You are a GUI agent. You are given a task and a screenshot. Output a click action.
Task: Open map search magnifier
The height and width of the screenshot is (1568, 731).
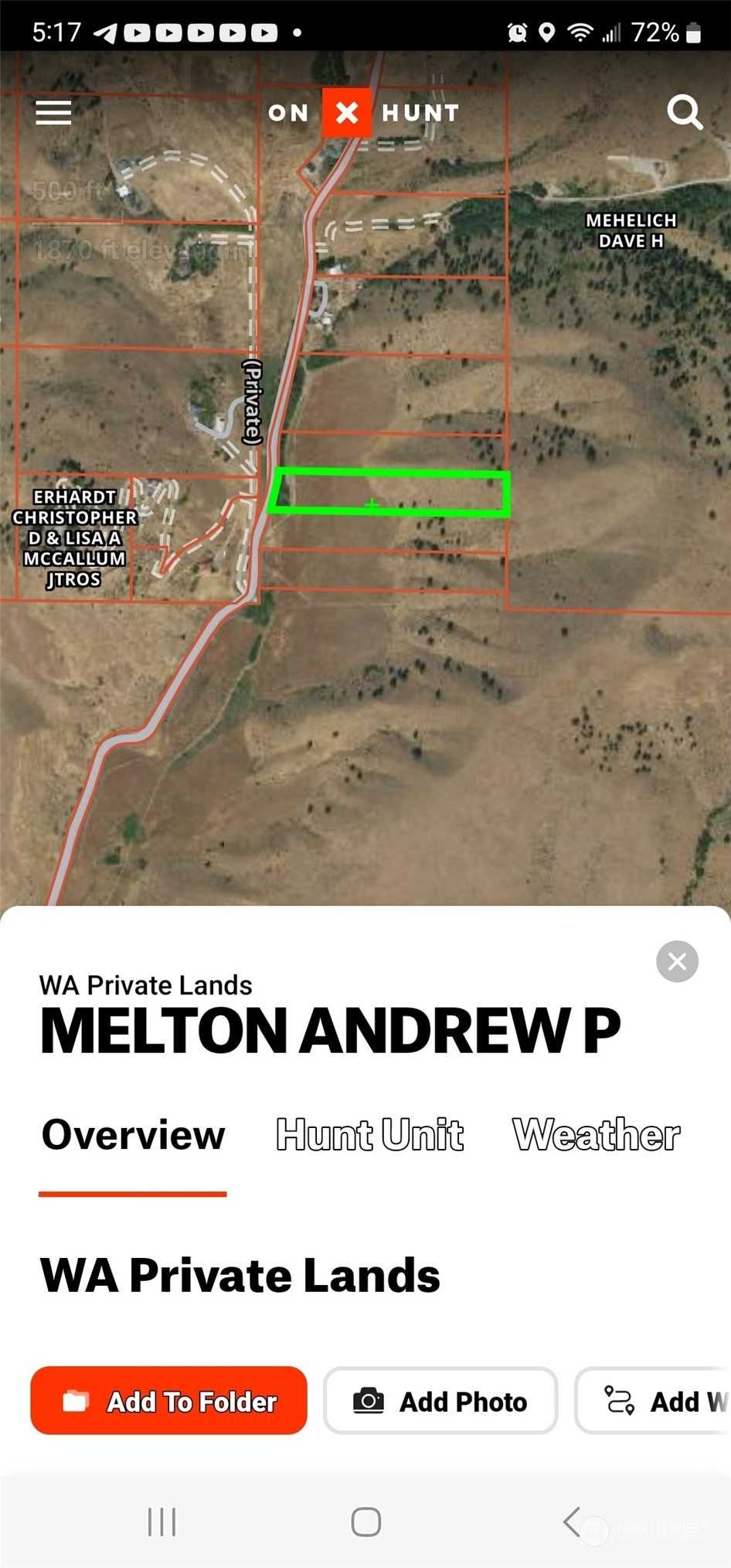point(685,113)
